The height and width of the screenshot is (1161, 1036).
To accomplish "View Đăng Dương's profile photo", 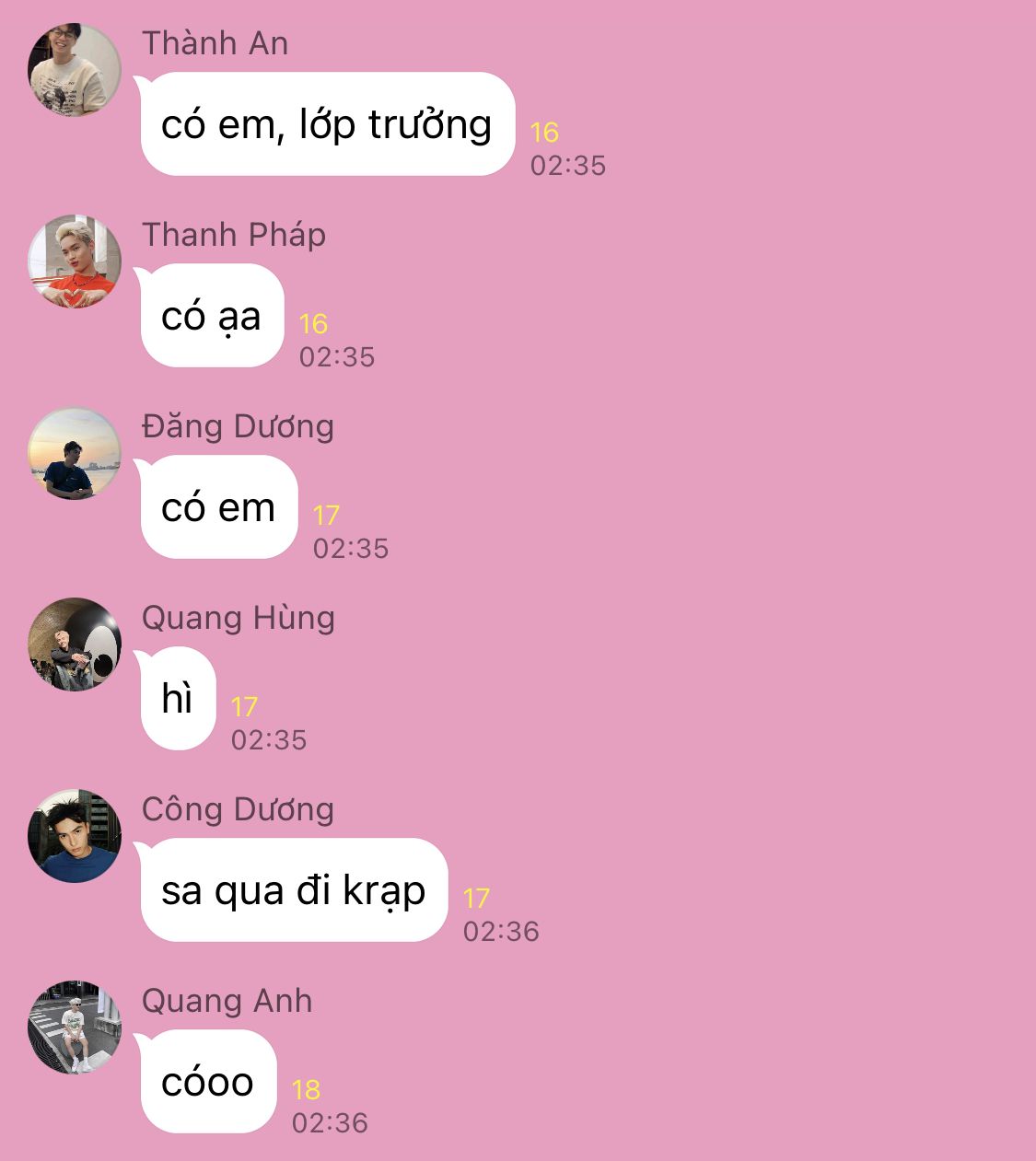I will [75, 453].
